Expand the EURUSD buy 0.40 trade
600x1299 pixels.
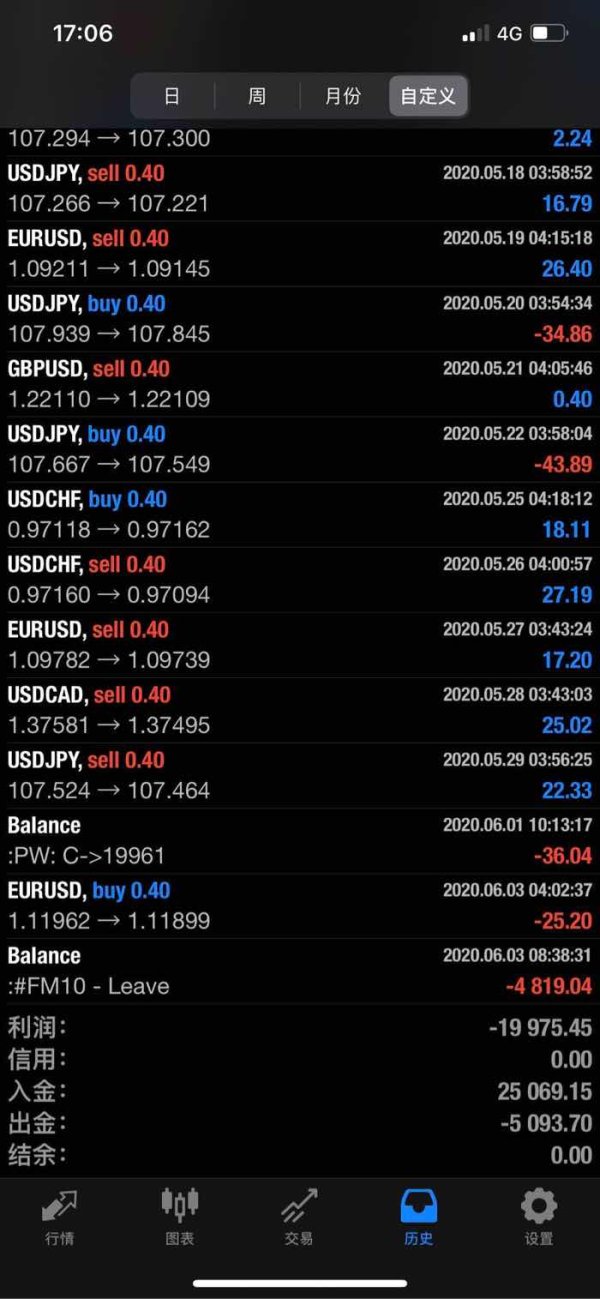(300, 906)
